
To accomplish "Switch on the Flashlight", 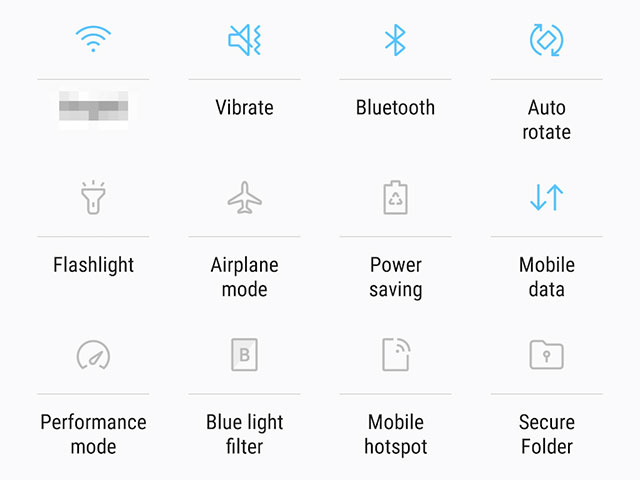I will (93, 198).
